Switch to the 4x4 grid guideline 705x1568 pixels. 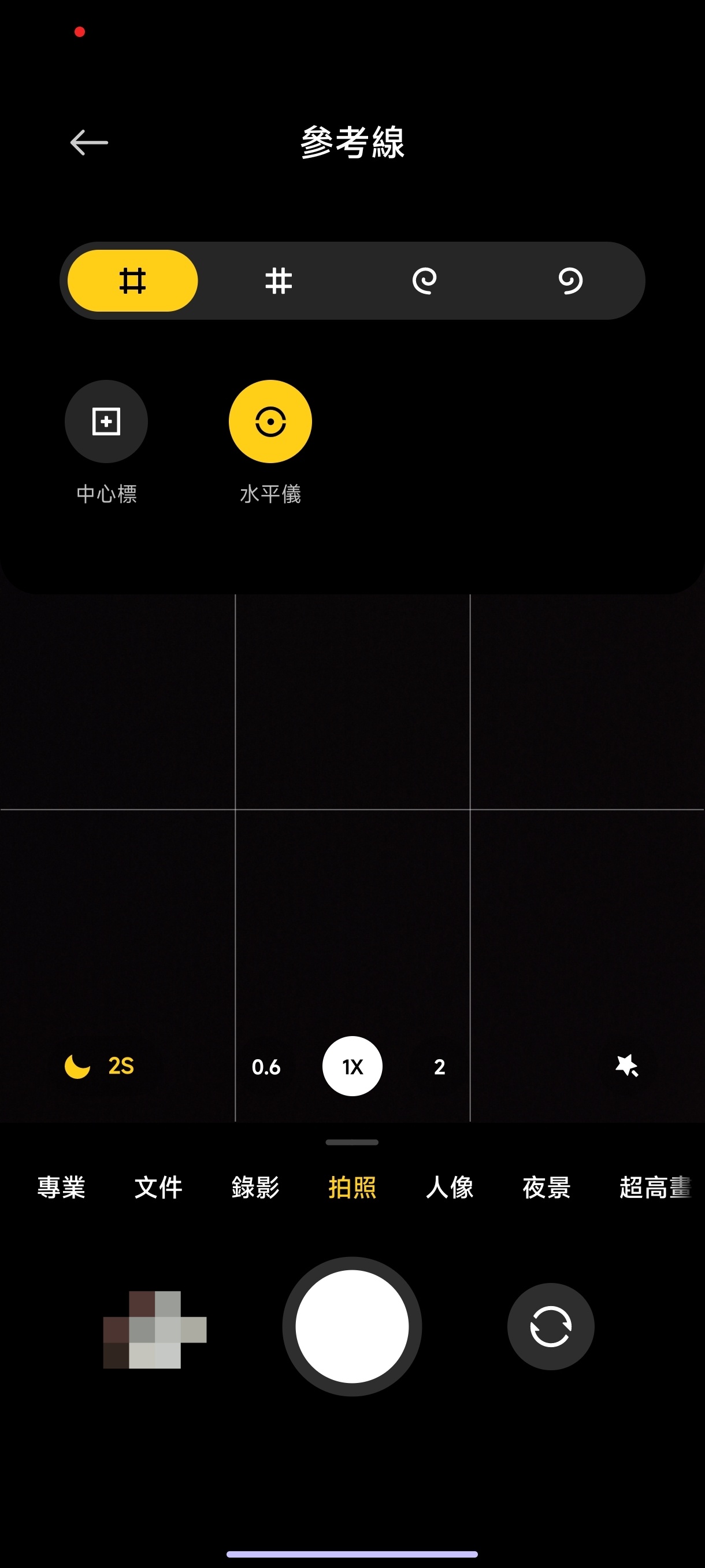pyautogui.click(x=279, y=280)
